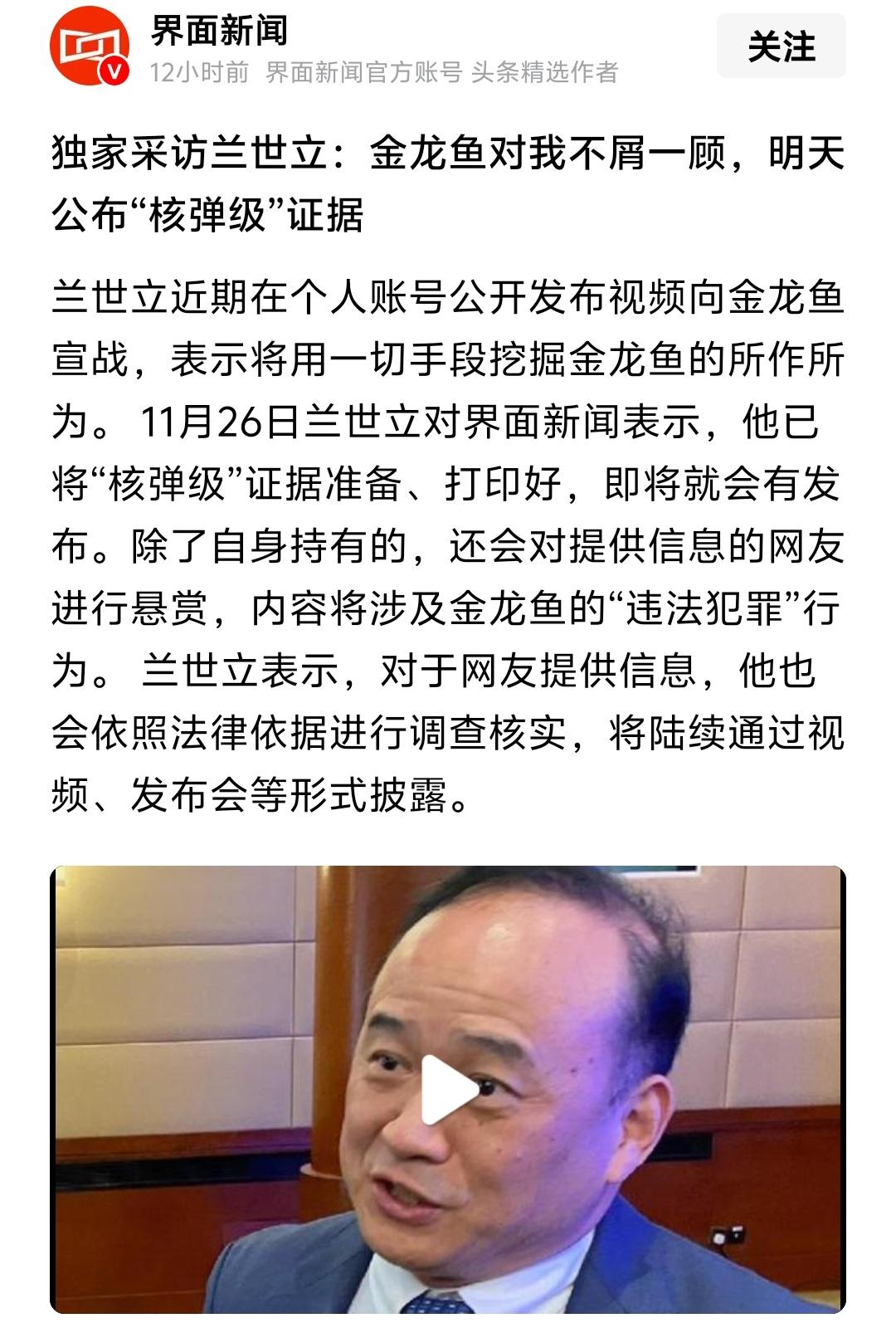Follow 界面新闻 by pressing the follow control

pos(783,48)
